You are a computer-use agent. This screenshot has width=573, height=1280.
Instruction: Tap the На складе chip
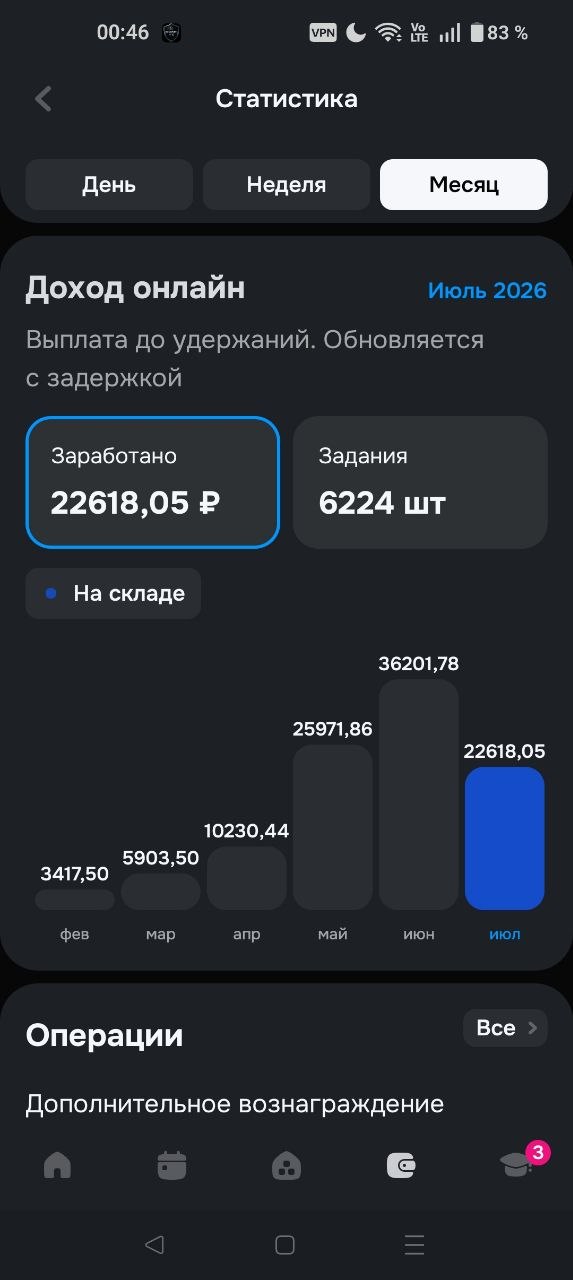pos(113,593)
